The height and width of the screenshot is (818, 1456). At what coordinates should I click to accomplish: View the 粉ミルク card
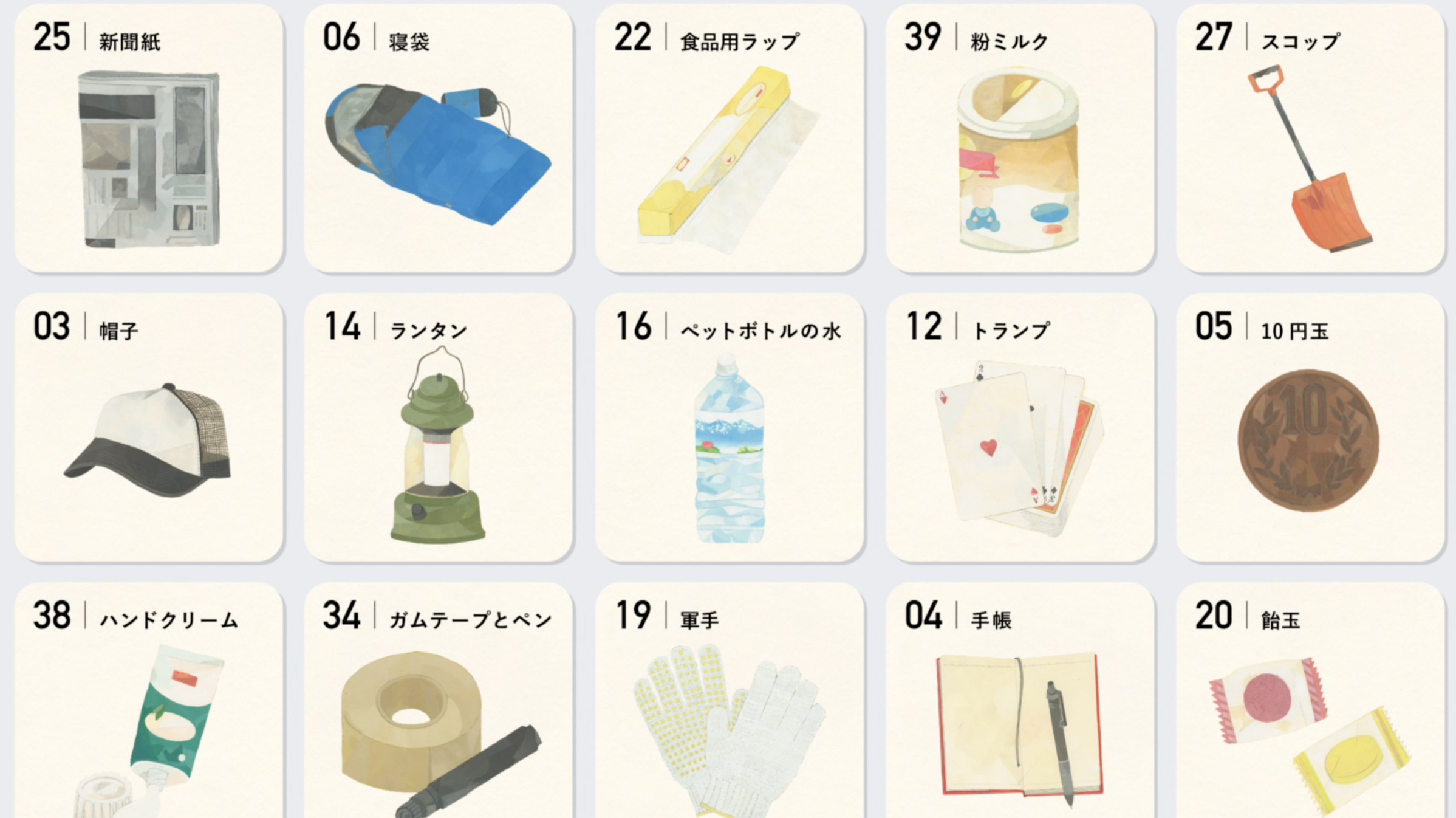pyautogui.click(x=1019, y=139)
